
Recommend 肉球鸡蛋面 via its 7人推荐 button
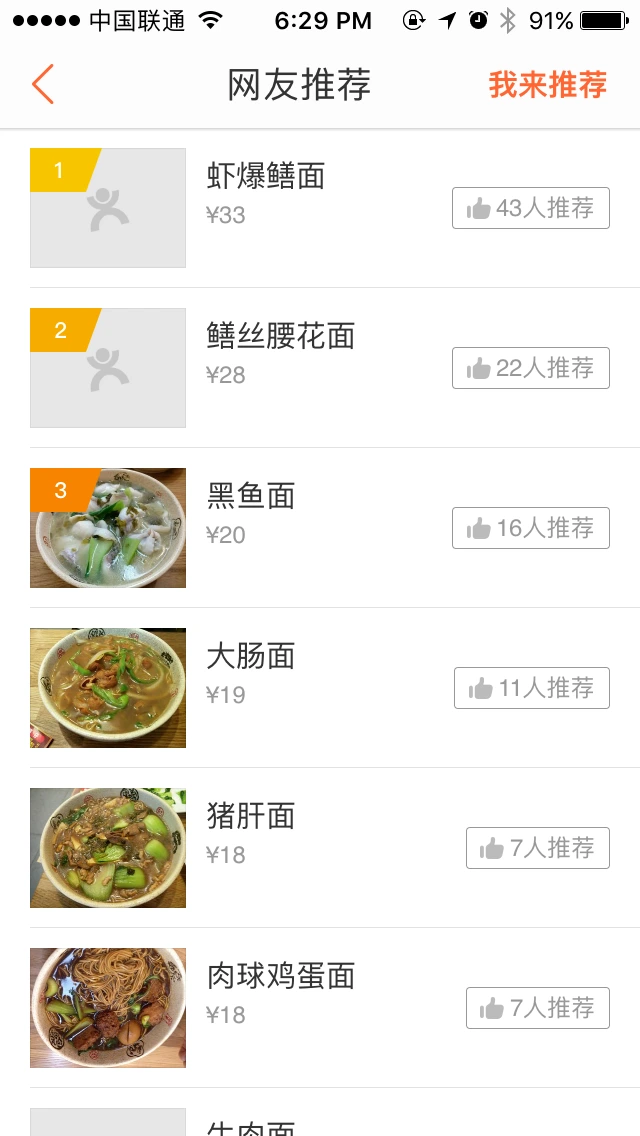click(x=538, y=1008)
